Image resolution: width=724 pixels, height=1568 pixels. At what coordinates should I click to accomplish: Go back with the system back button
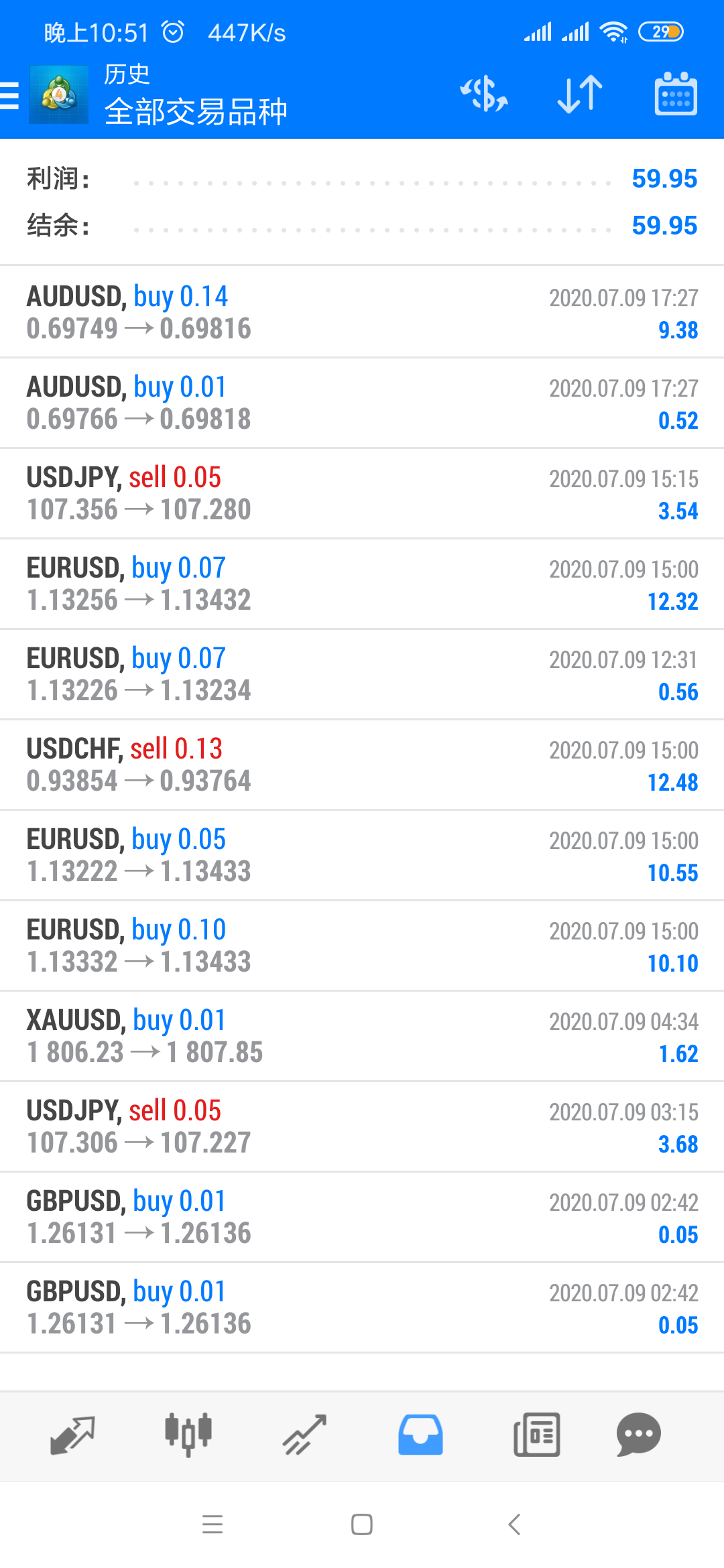pyautogui.click(x=514, y=1524)
